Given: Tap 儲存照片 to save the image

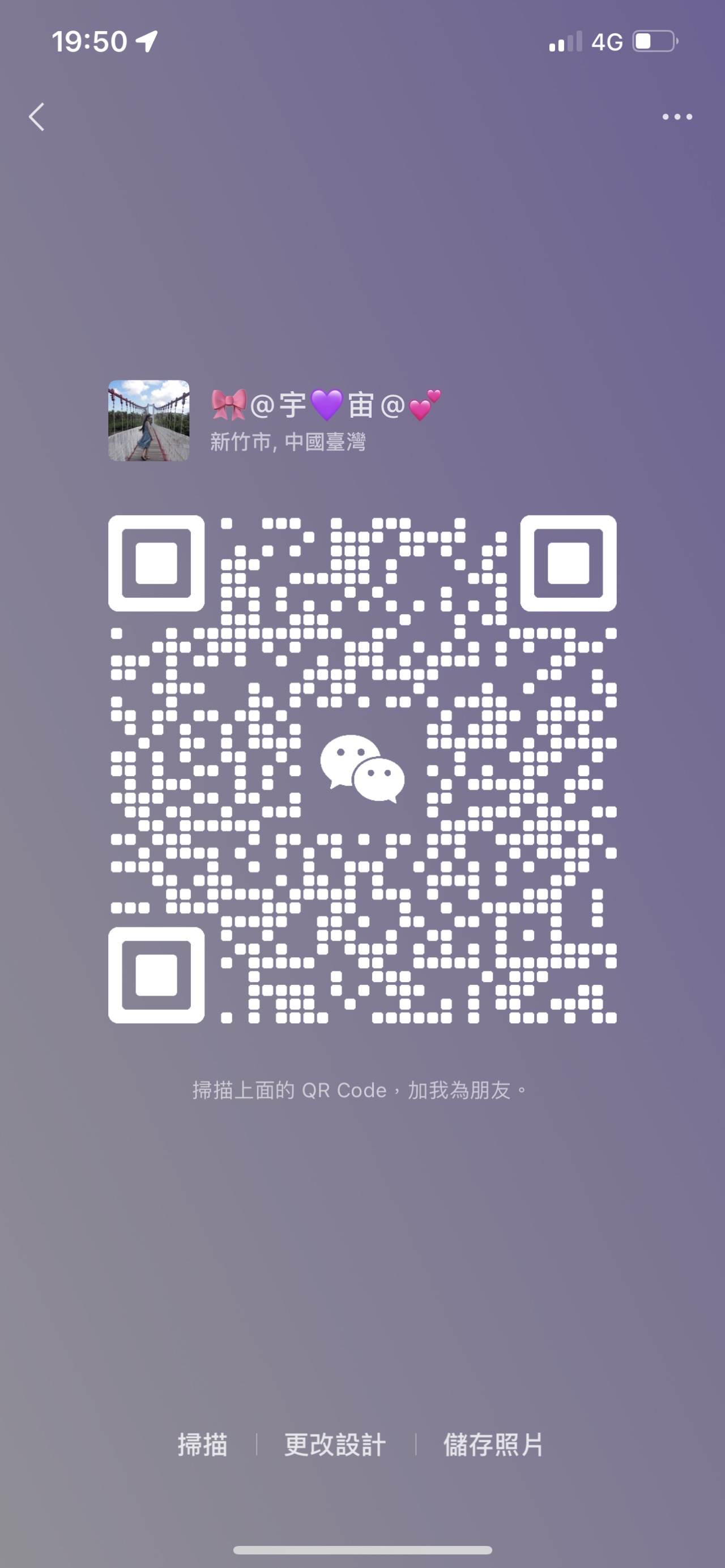Looking at the screenshot, I should pos(493,1445).
